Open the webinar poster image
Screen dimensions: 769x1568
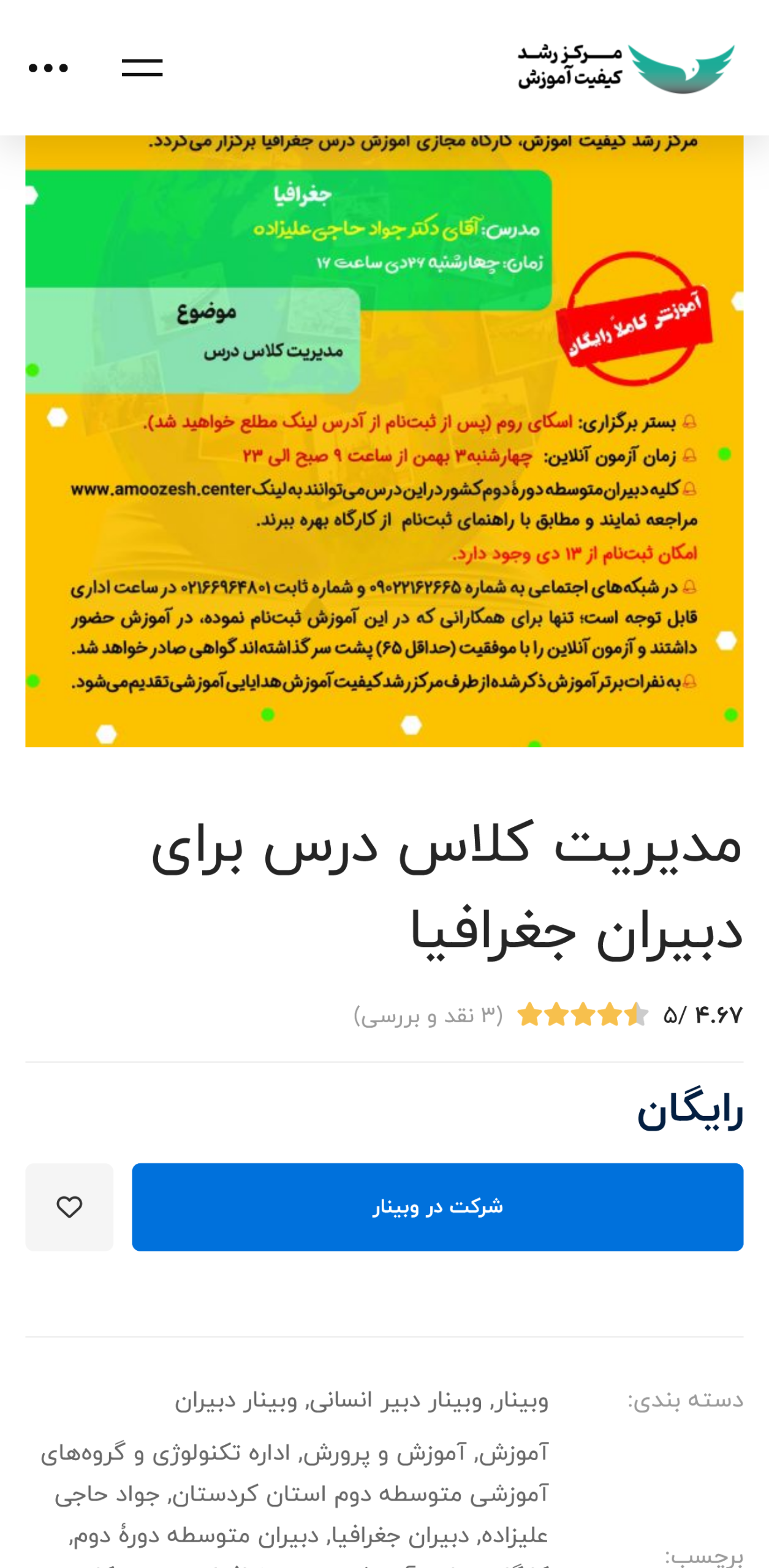tap(384, 441)
